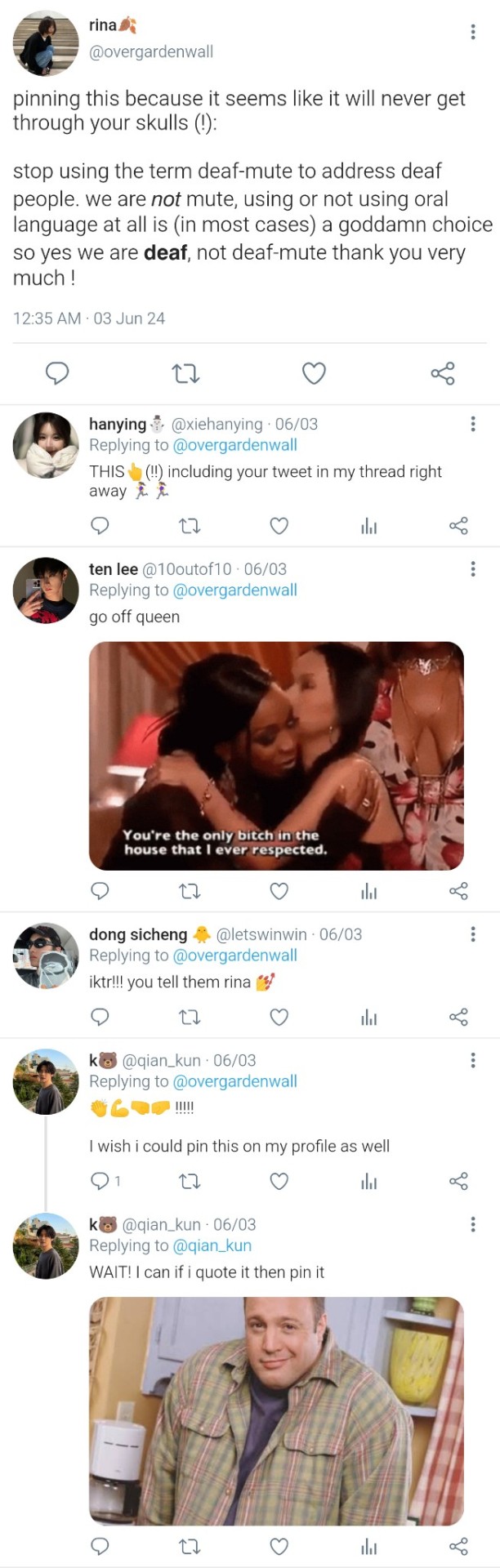
Task: Like hanying's reply
Action: point(279,526)
